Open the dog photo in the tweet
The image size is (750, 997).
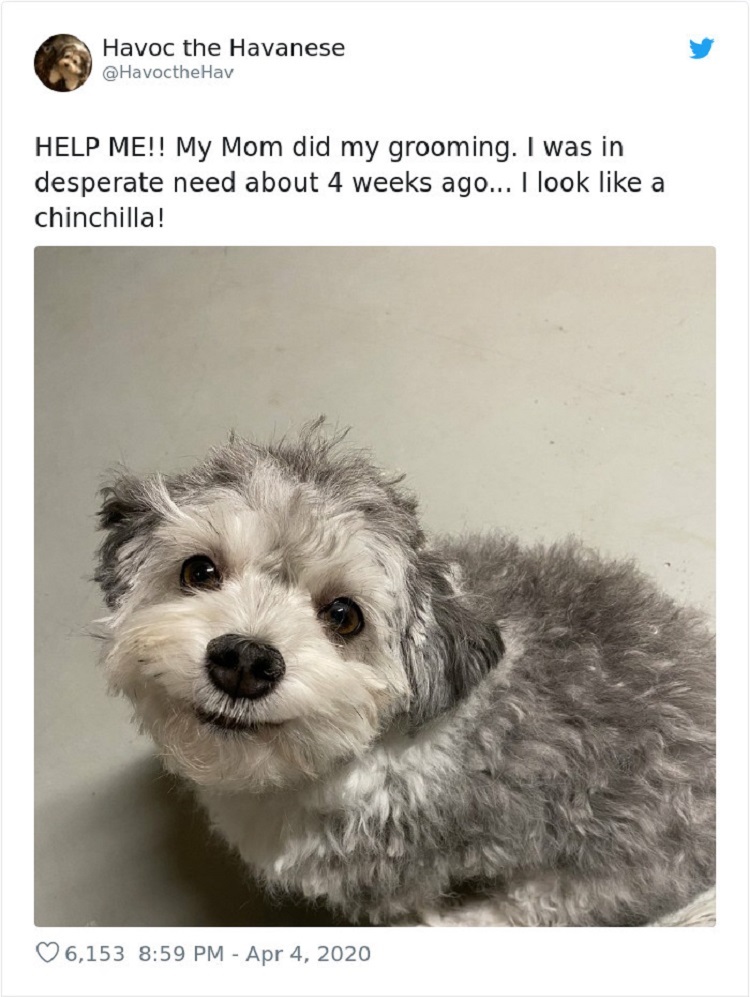tap(375, 585)
